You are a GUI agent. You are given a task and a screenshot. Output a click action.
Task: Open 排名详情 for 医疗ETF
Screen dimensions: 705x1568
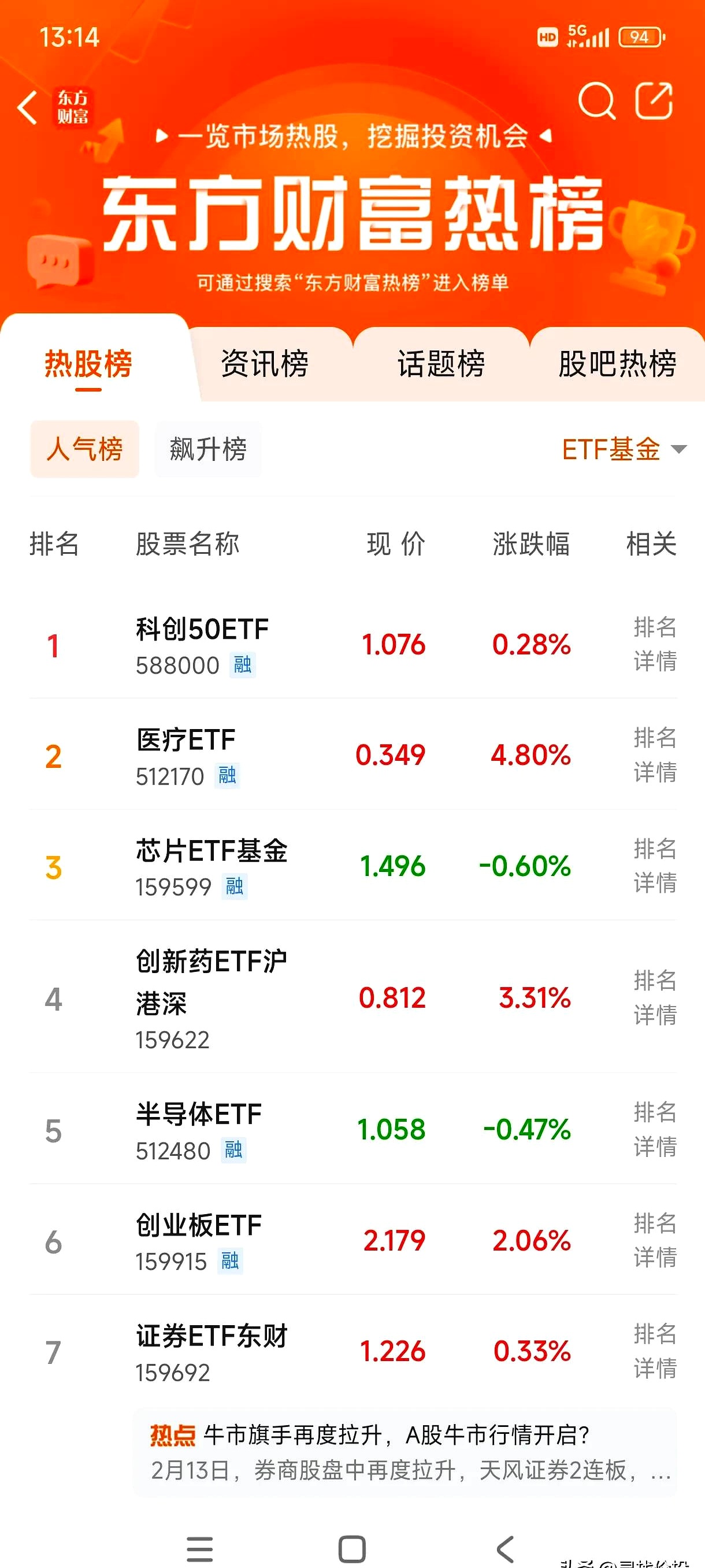pos(654,755)
